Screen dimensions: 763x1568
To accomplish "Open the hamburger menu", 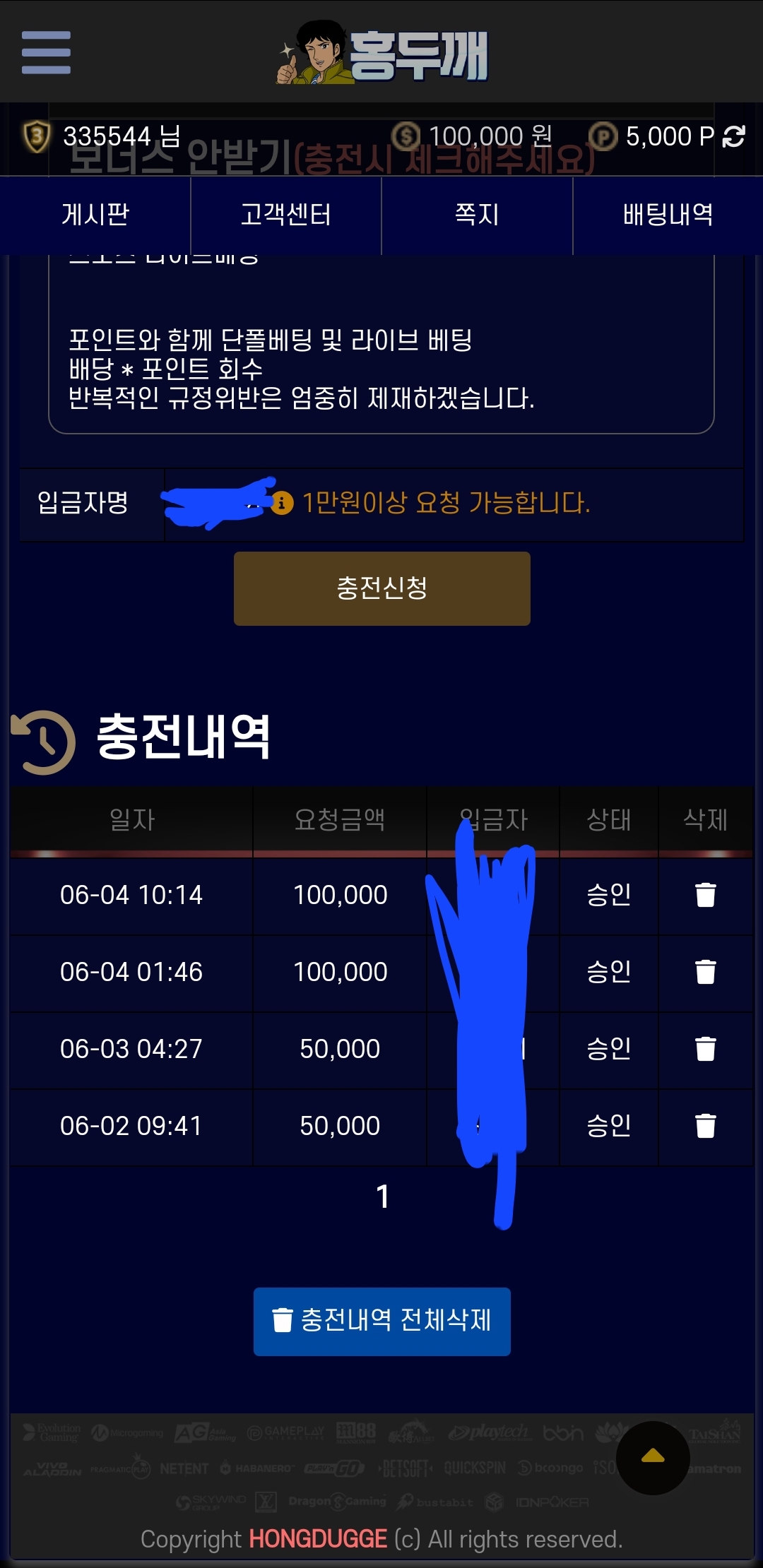I will pyautogui.click(x=46, y=52).
